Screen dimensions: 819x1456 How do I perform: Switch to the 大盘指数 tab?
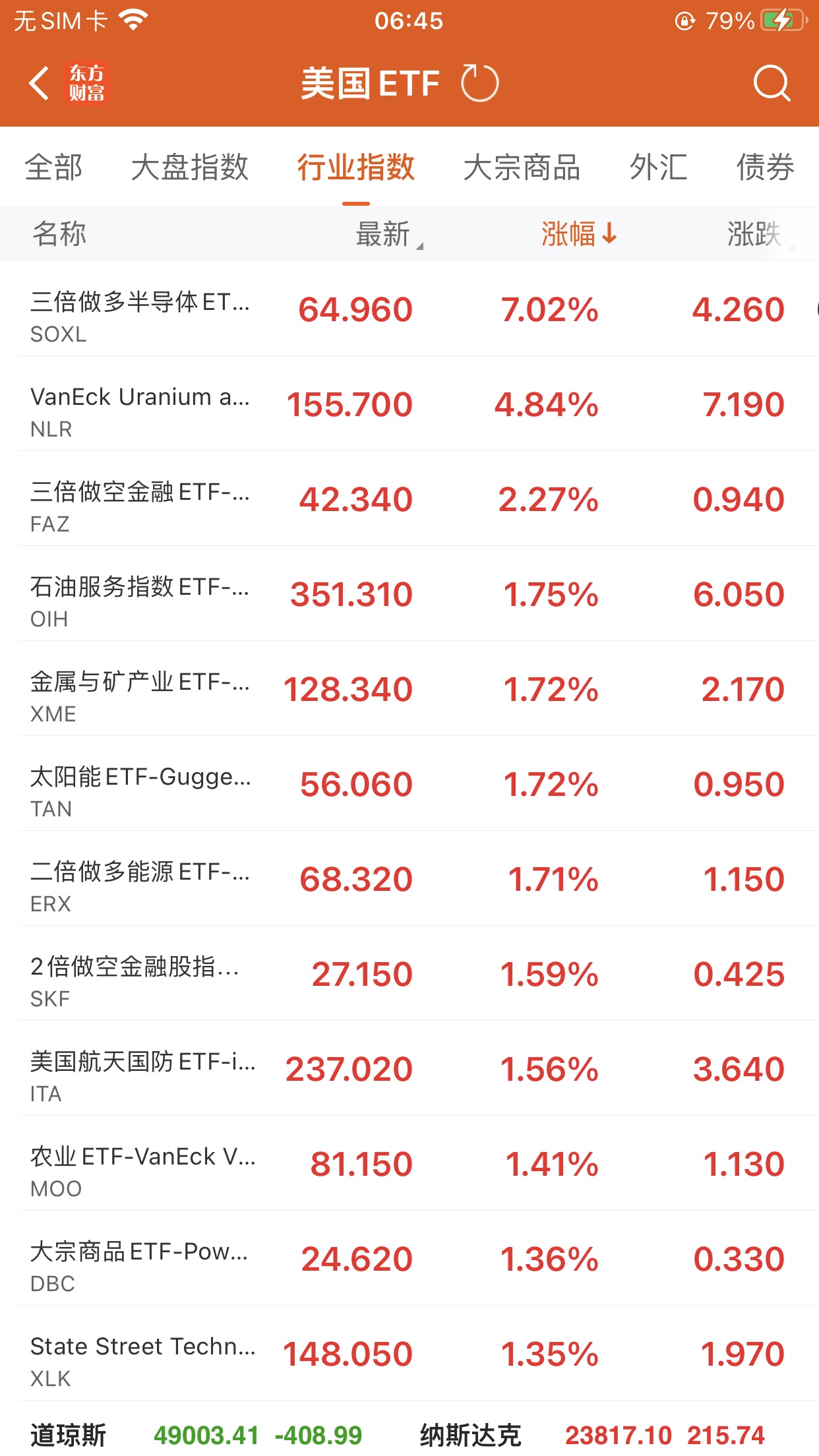189,167
